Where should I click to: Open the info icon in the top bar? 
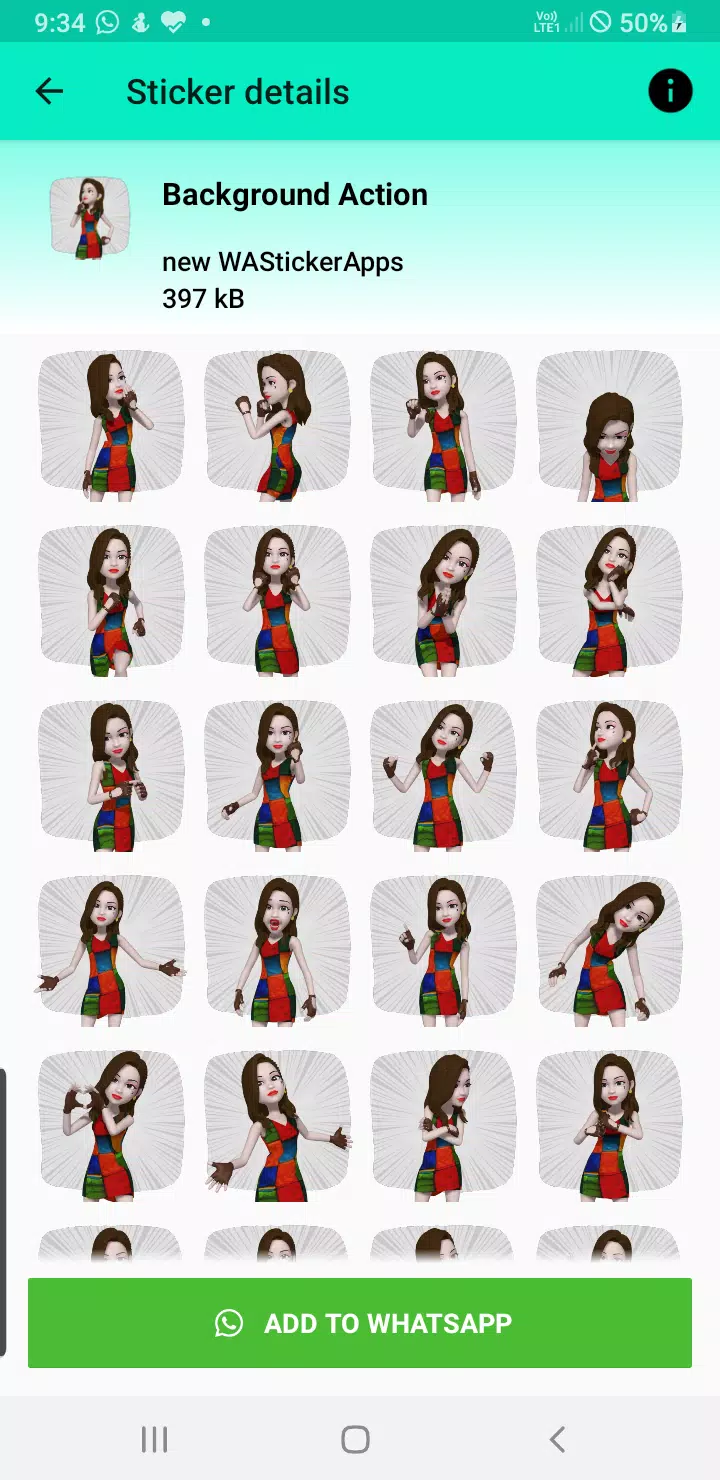(670, 92)
